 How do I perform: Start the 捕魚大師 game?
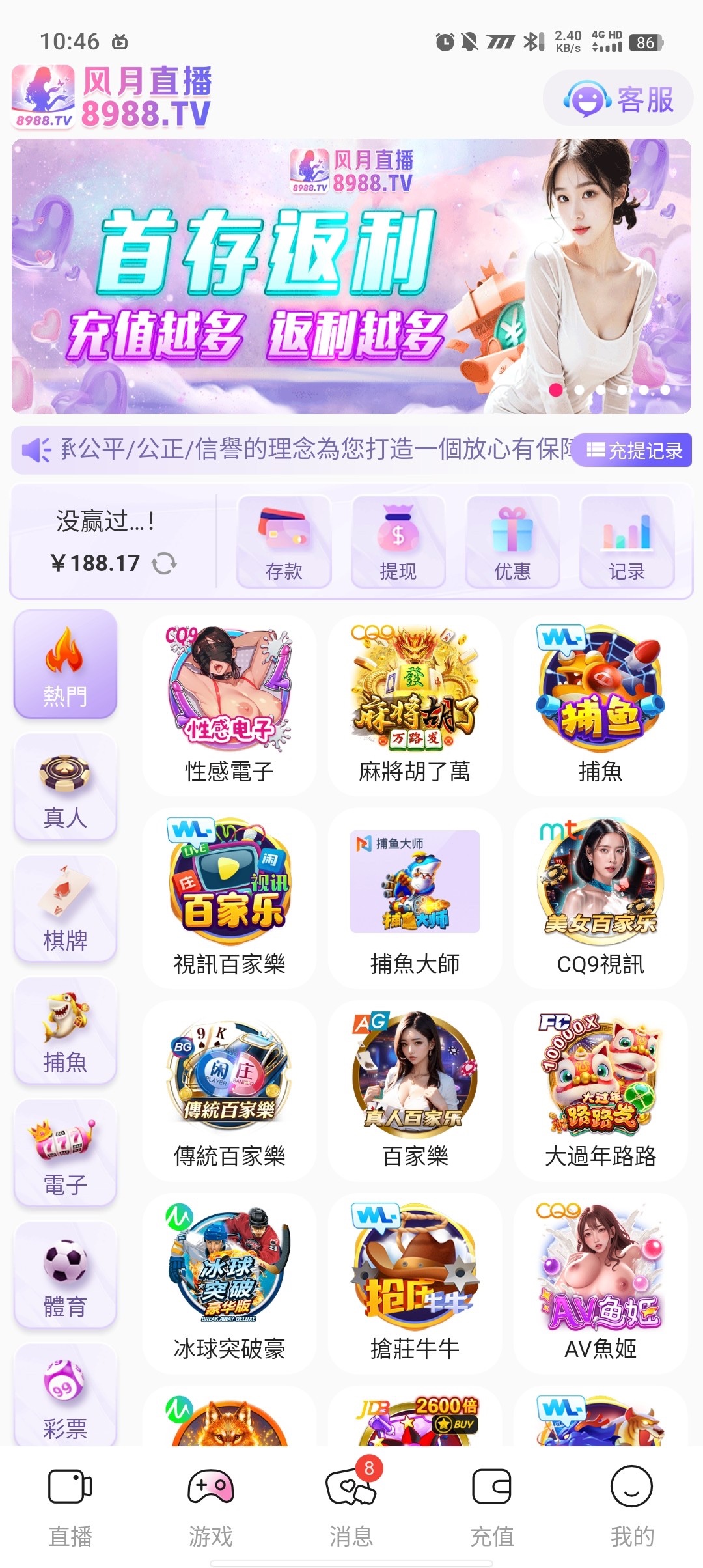[415, 898]
